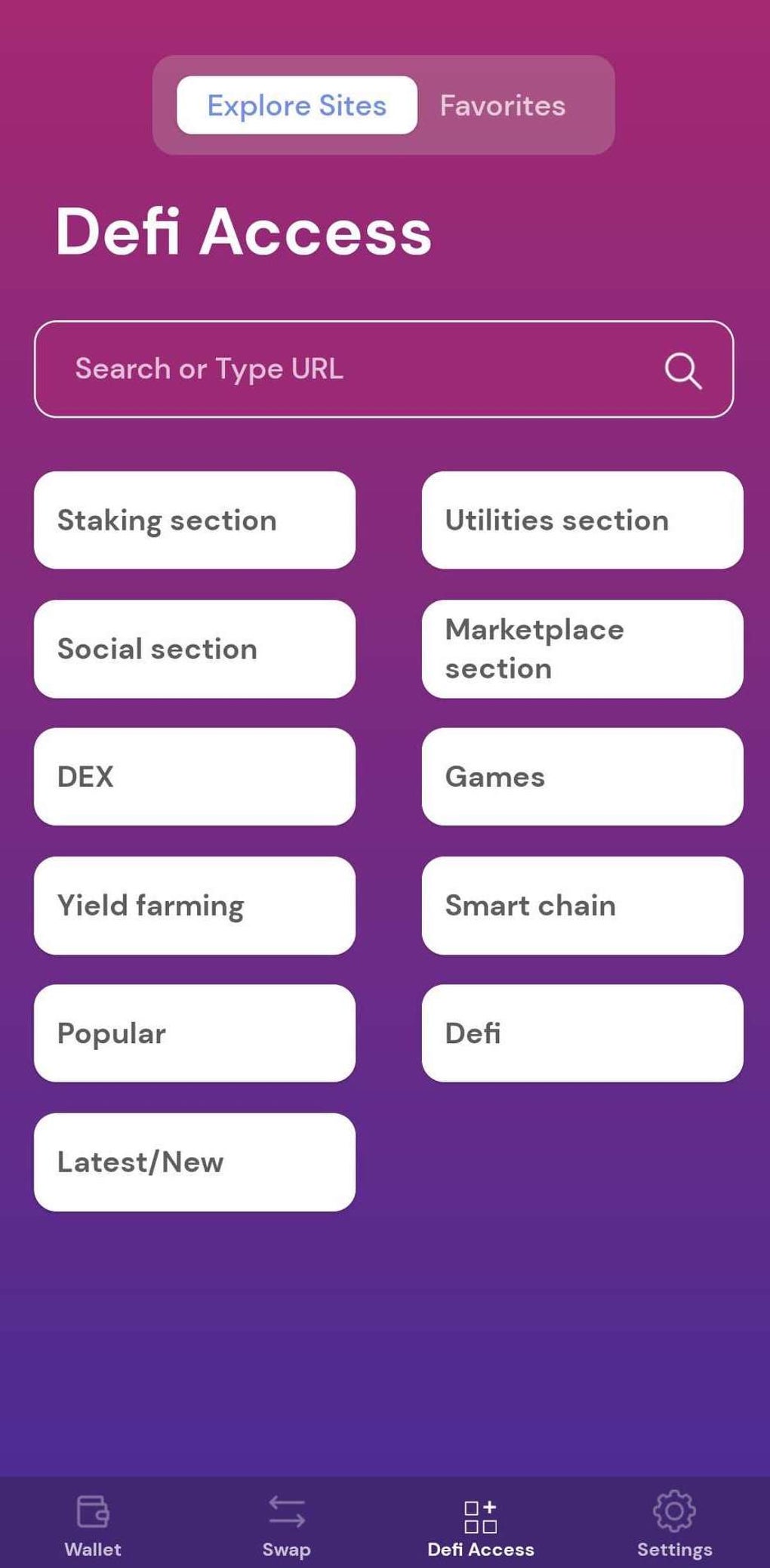Open the Utilities section category

pos(582,520)
